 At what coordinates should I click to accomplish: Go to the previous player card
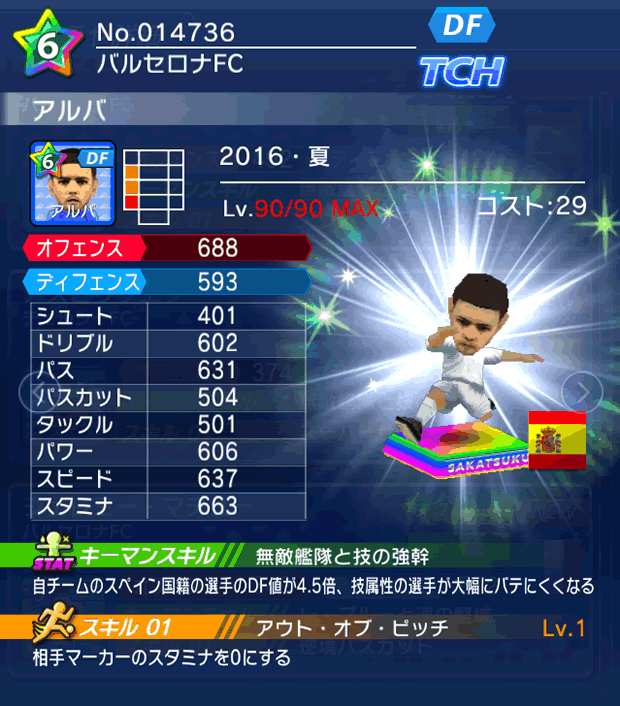26,388
